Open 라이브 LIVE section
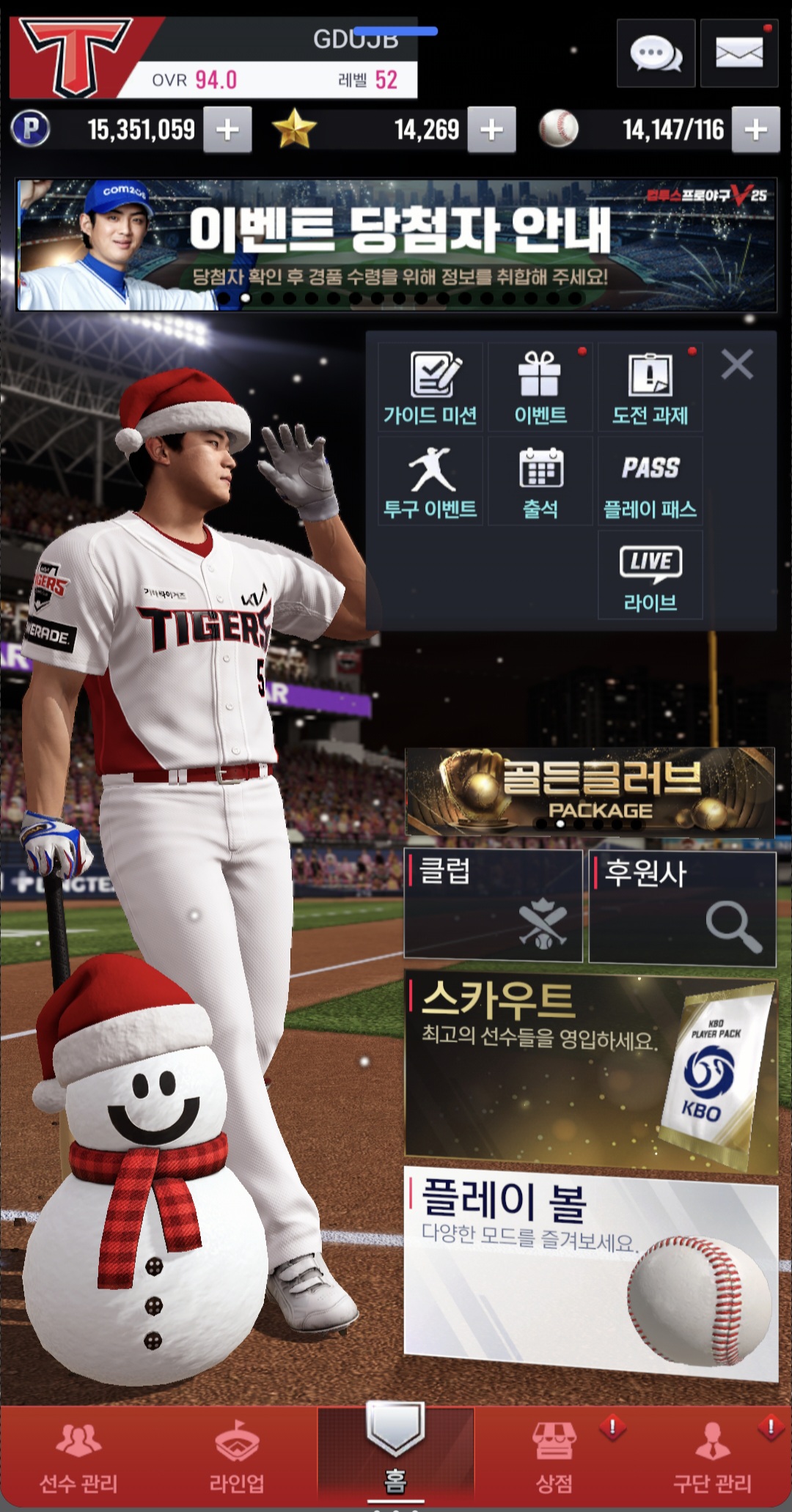Image resolution: width=792 pixels, height=1512 pixels. (650, 576)
